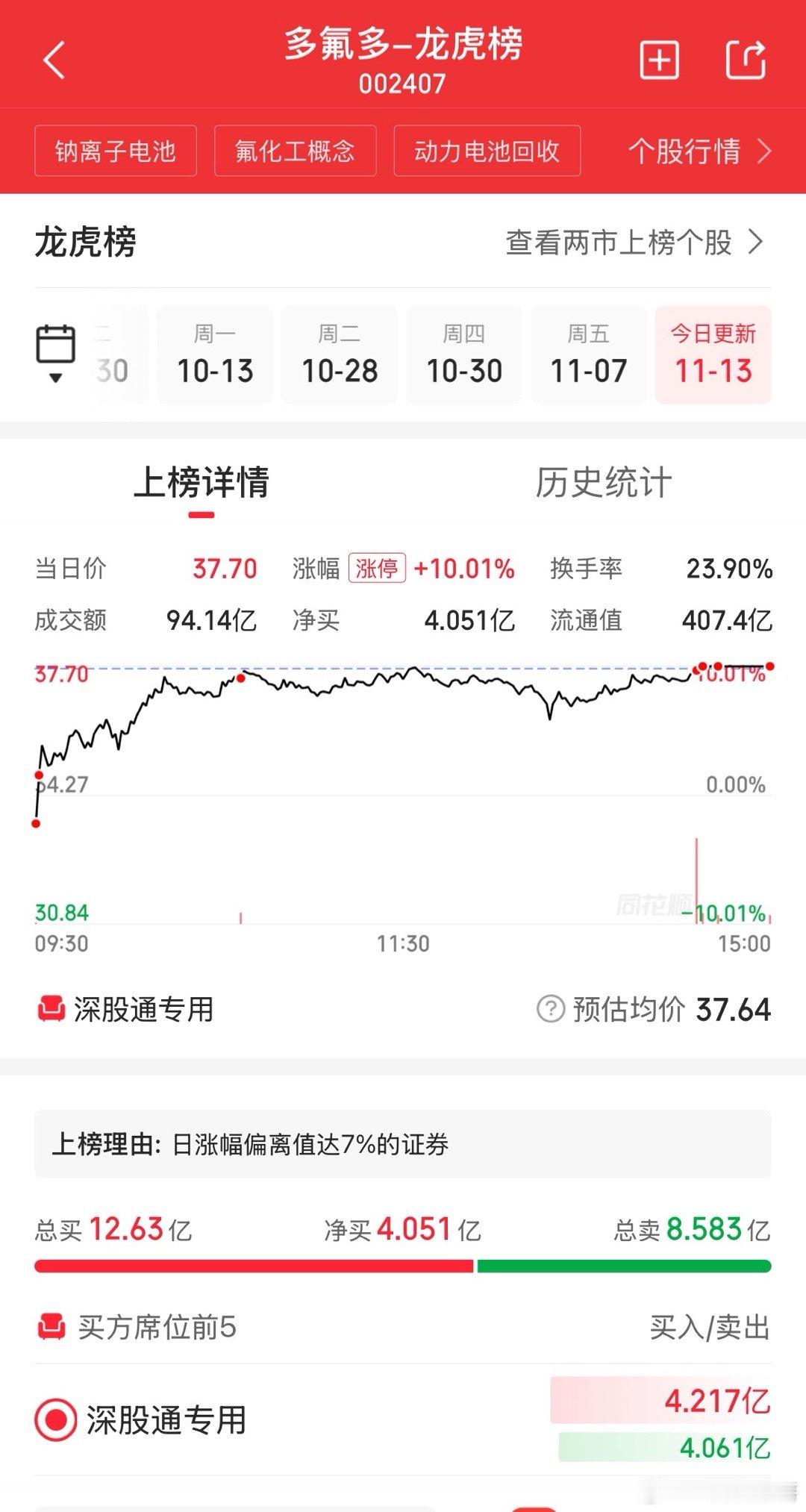Open the 氟化工概念 concept chip
This screenshot has height=1512, width=806.
pos(295,151)
